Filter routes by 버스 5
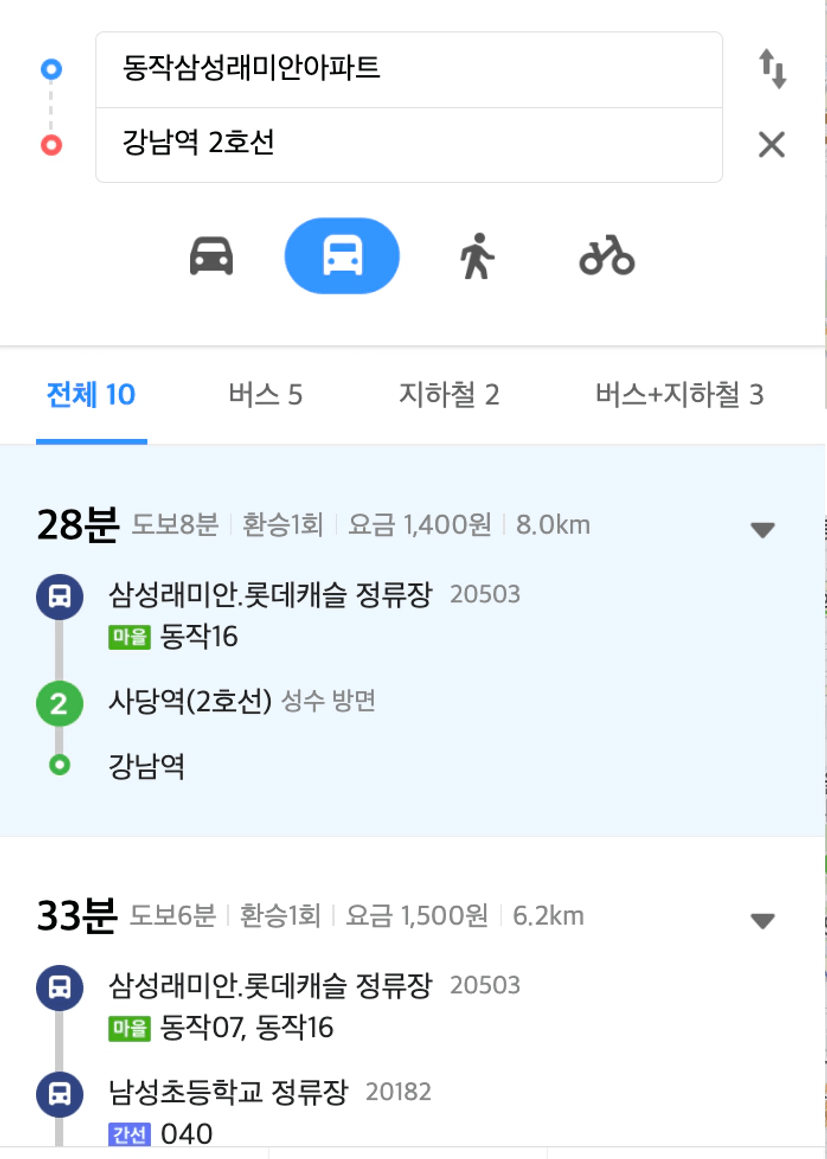This screenshot has width=827, height=1159. click(x=265, y=395)
